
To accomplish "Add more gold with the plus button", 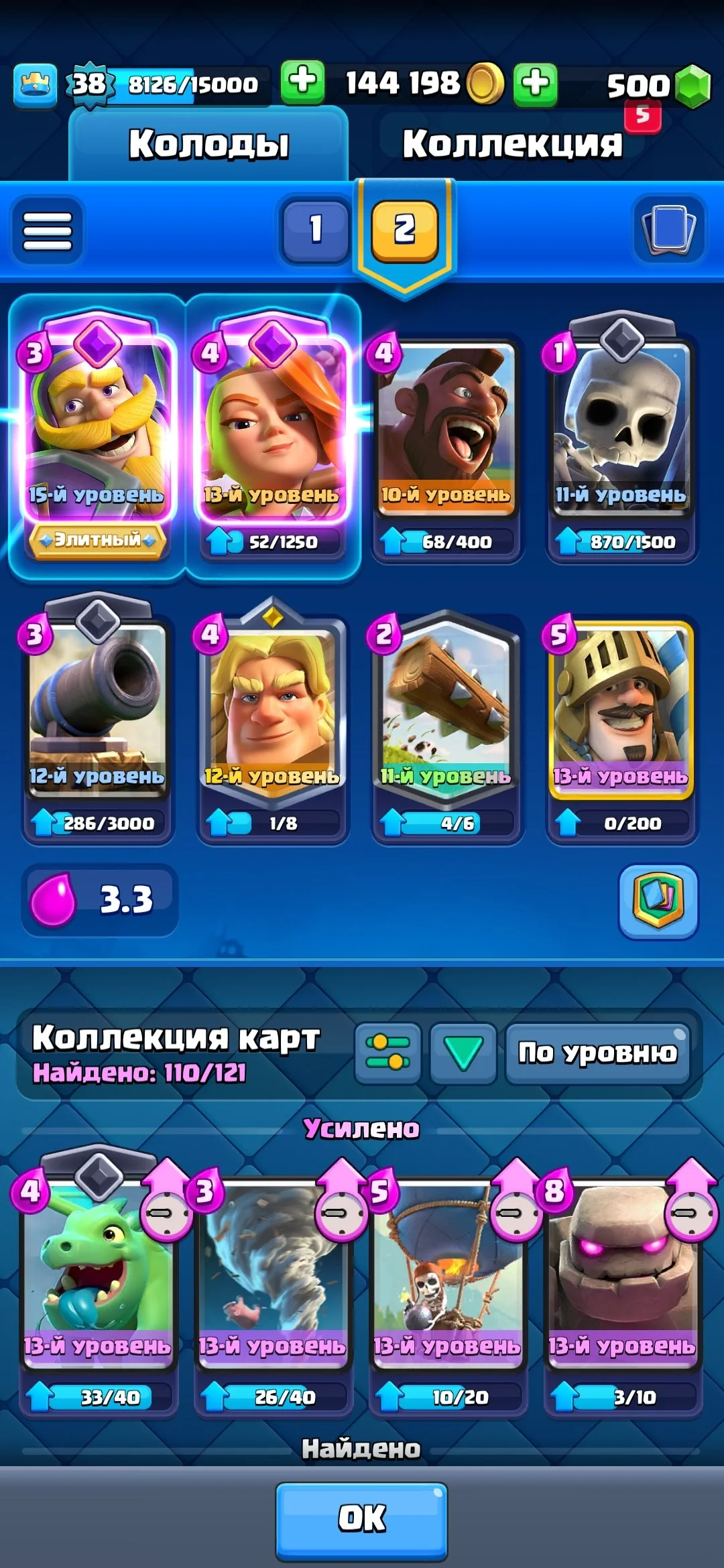I will (x=535, y=84).
